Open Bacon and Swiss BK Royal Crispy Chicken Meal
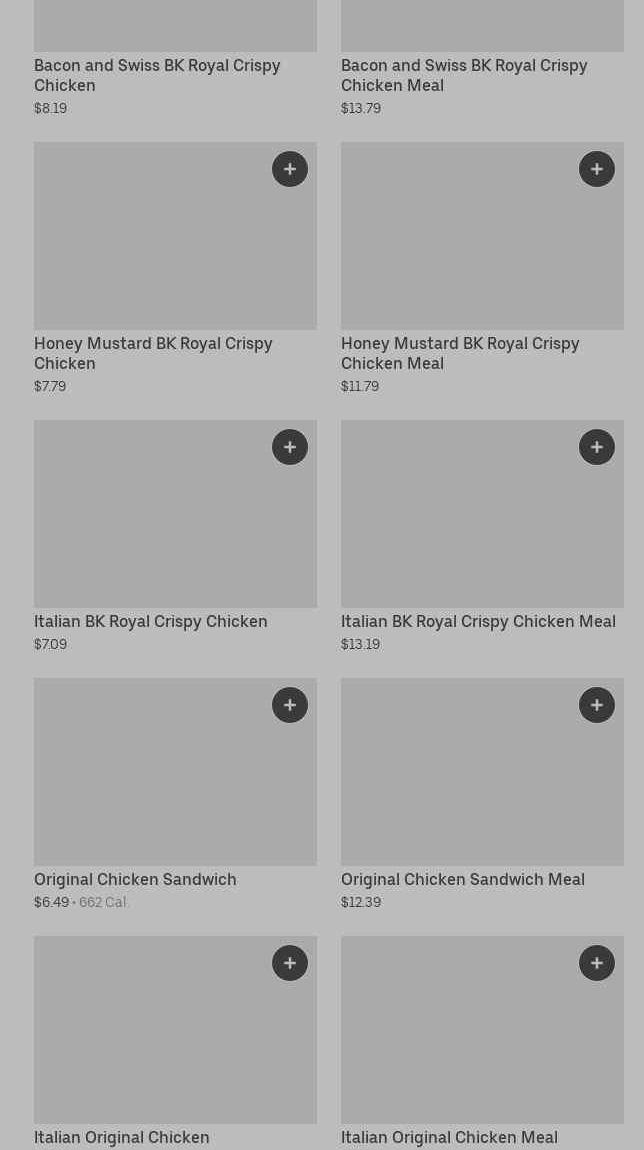644x1150 pixels. 464,75
